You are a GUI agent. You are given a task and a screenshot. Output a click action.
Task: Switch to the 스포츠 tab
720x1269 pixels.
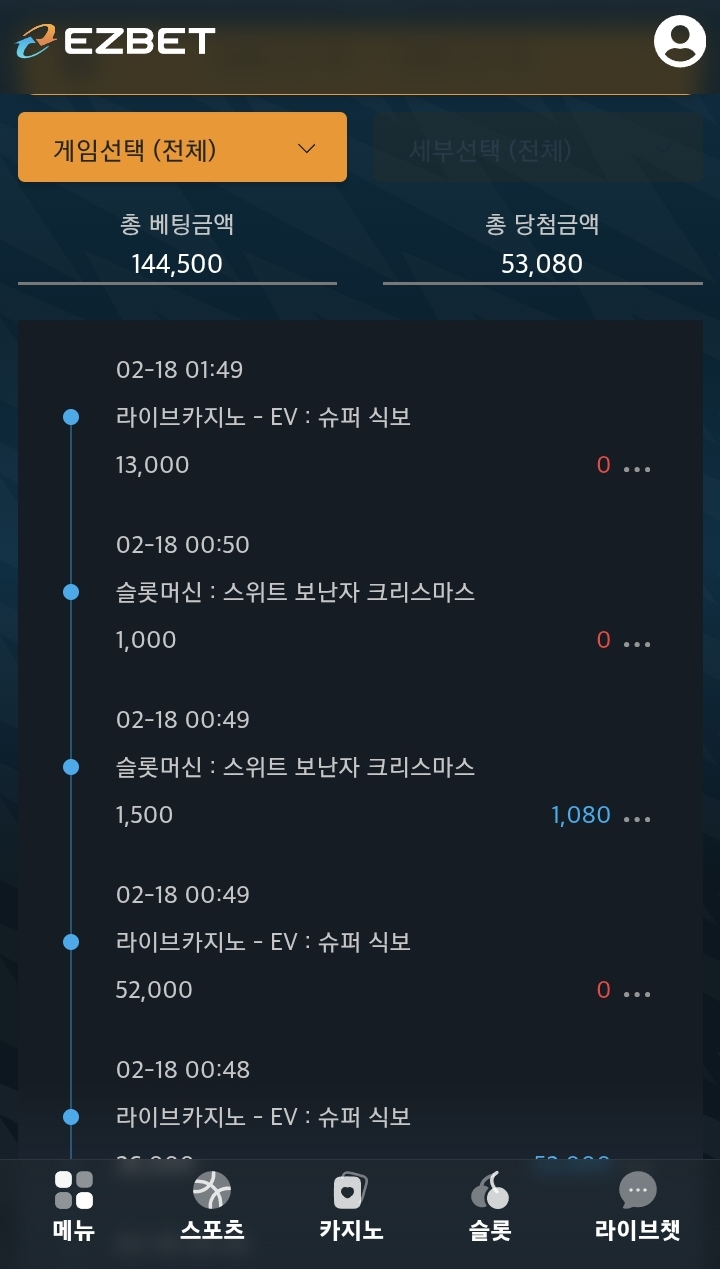[x=212, y=1205]
